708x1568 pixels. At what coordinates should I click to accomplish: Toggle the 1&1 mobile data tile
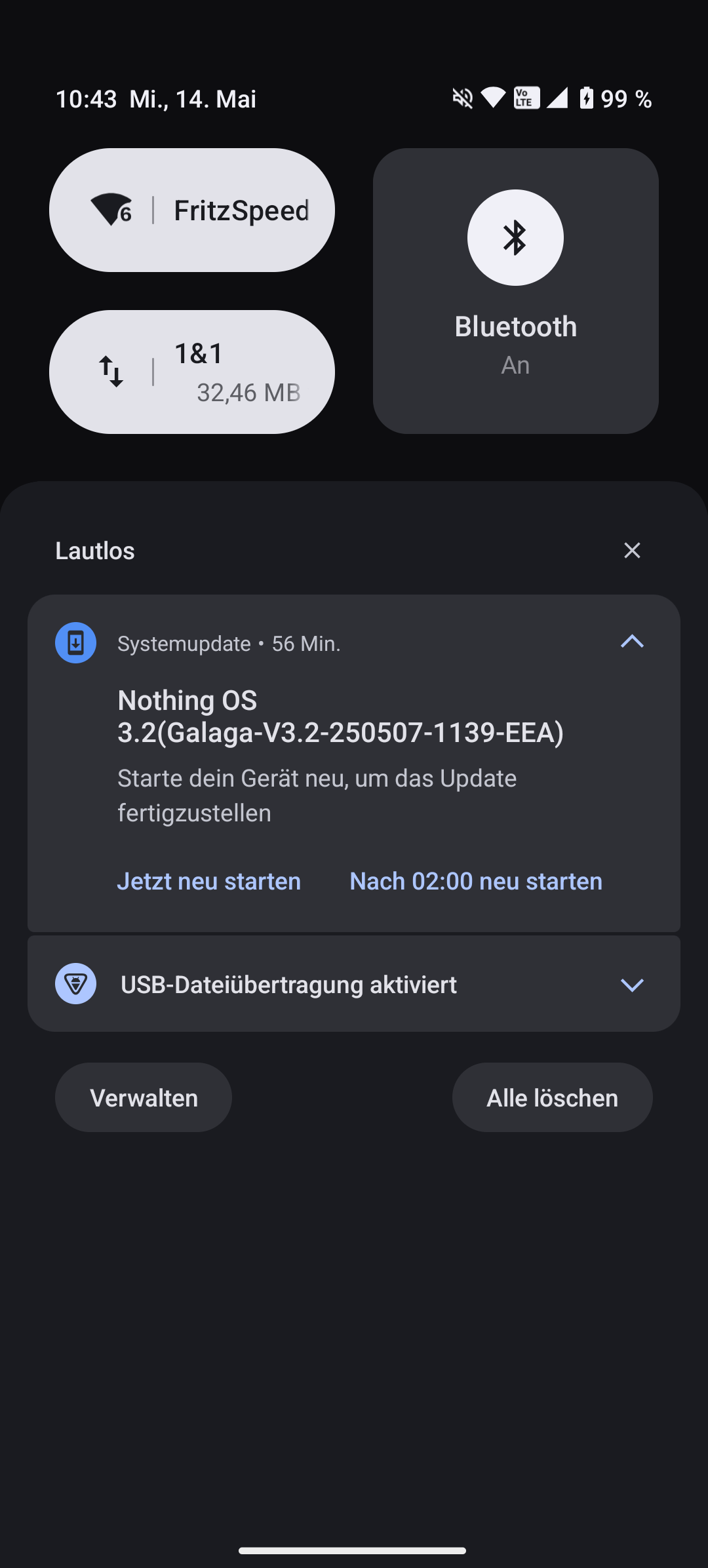click(x=192, y=372)
